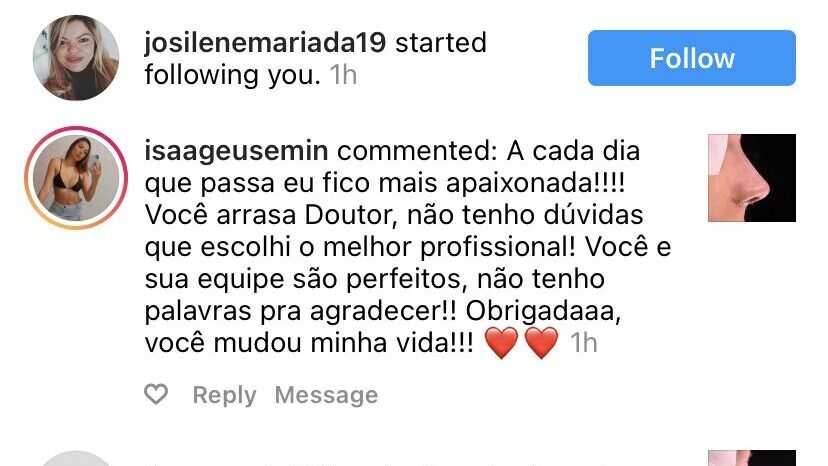Open the post thumbnail beside isaageusemin's comment
828x466 pixels.
[x=751, y=178]
